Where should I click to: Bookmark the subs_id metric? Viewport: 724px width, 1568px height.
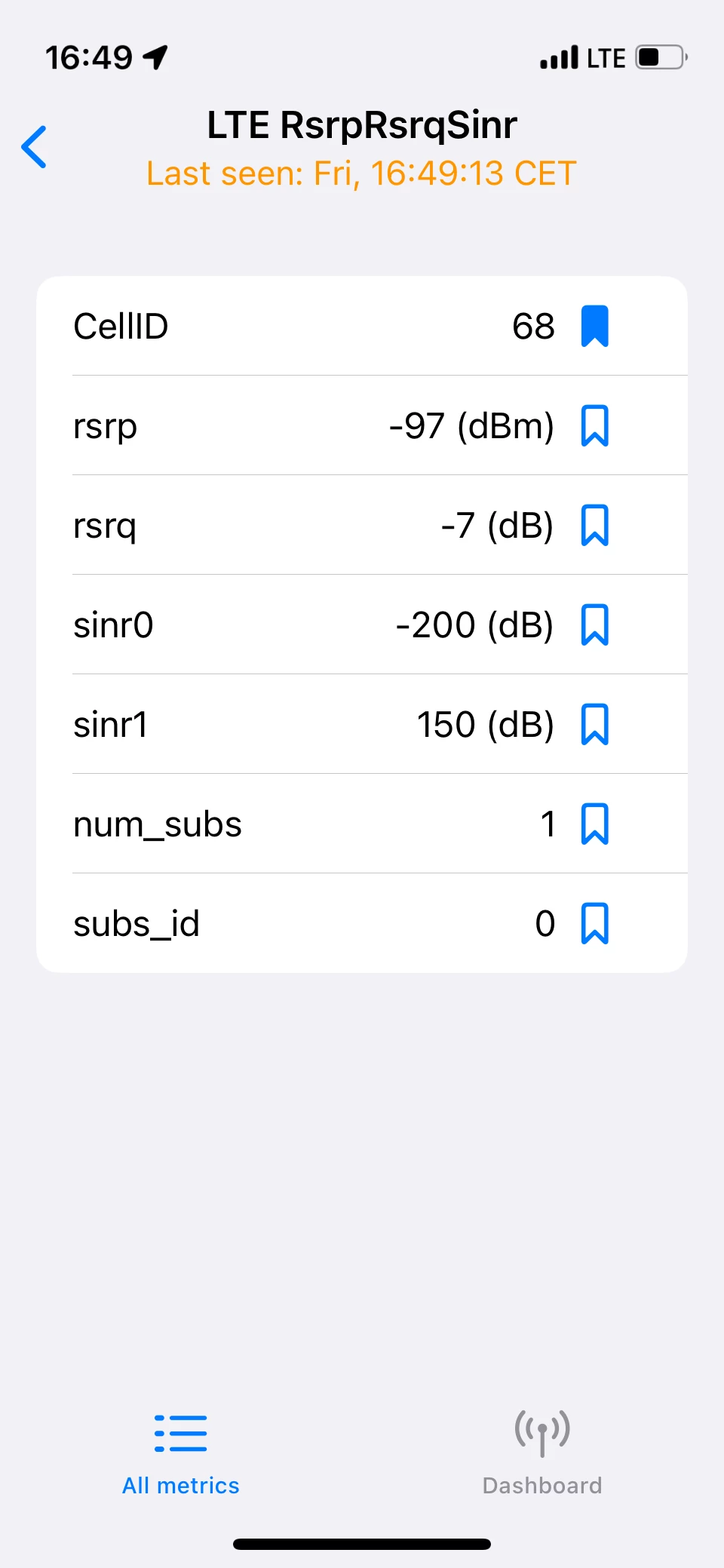pos(594,924)
